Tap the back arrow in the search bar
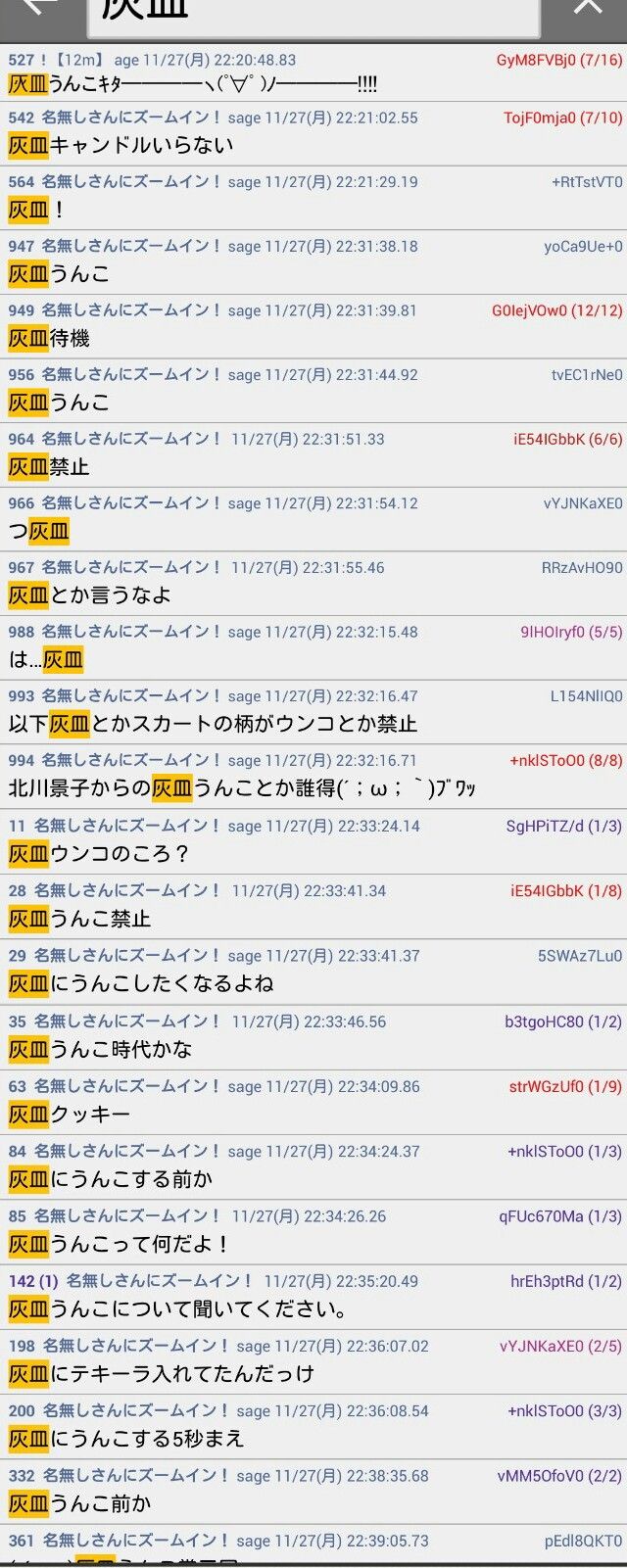627x1568 pixels. 37,8
